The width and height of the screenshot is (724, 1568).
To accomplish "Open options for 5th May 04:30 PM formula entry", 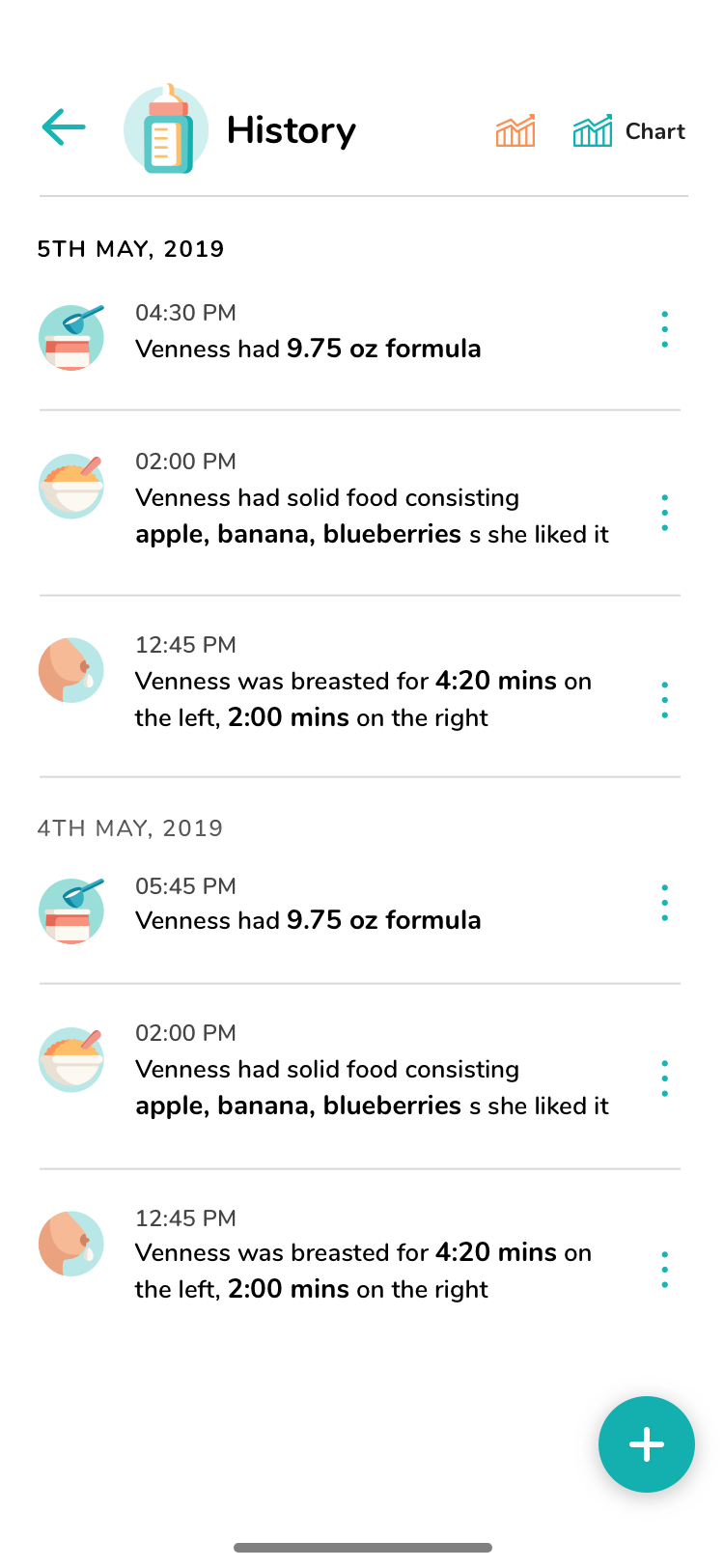I will (x=664, y=330).
